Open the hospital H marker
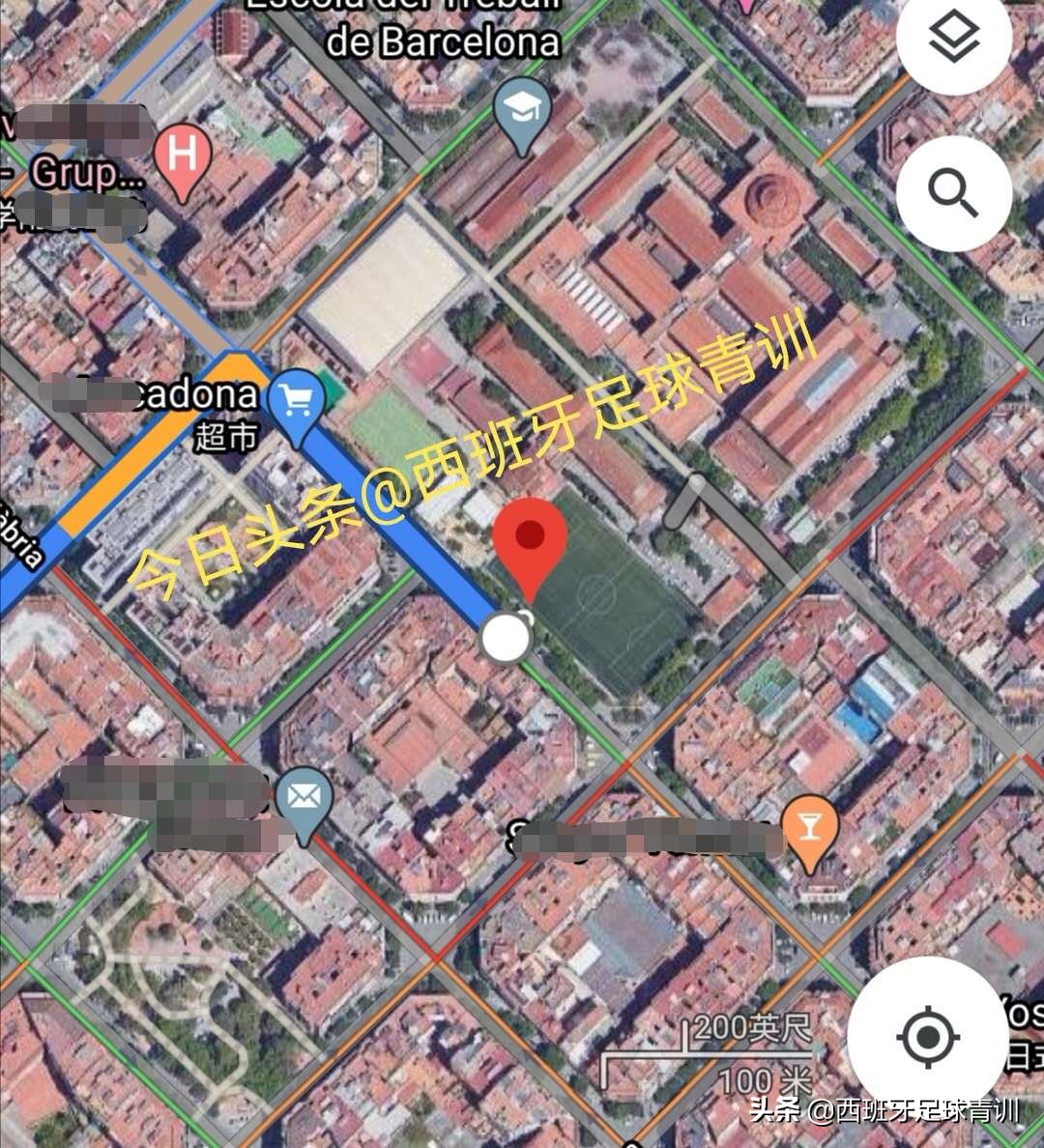Screen dimensions: 1044x1148 [184, 158]
